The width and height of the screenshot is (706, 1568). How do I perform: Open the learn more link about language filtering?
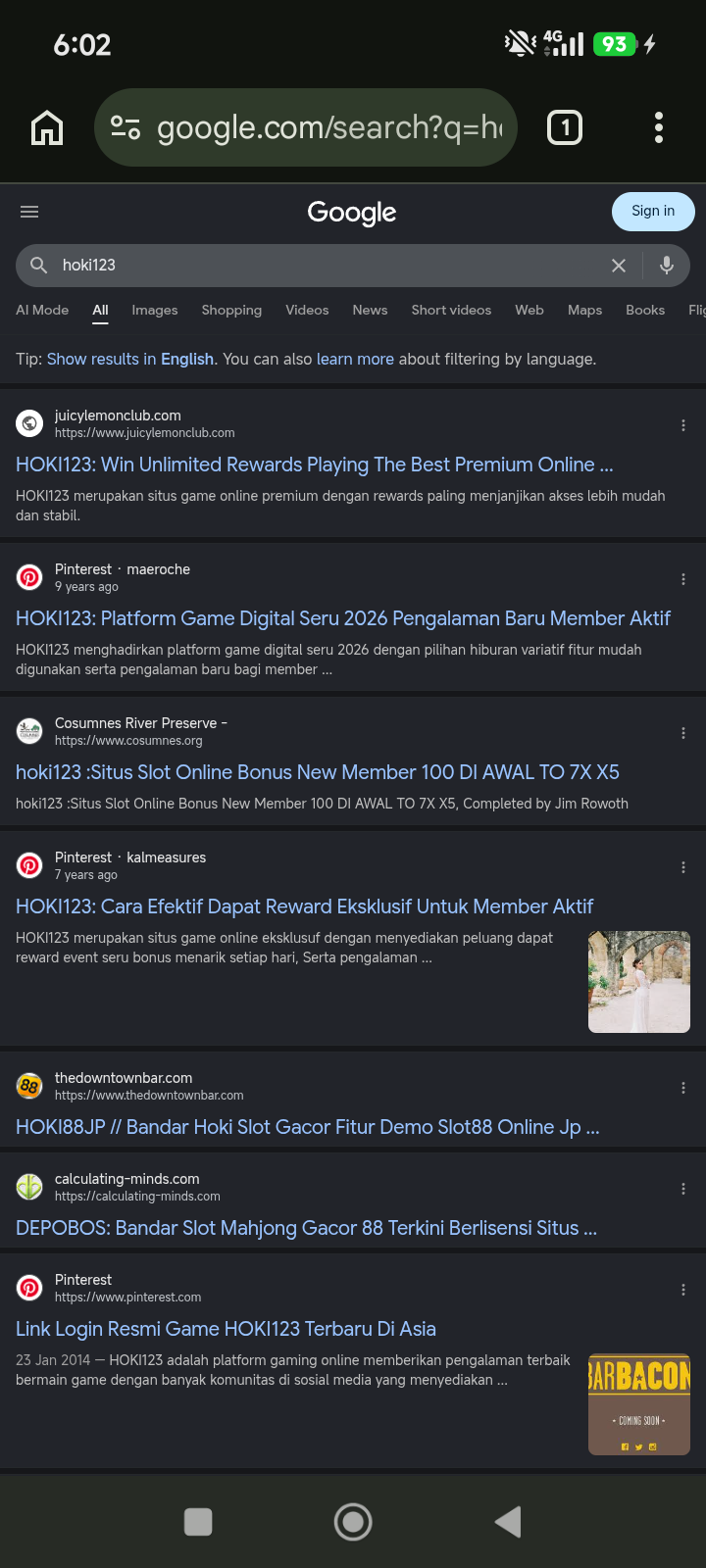[x=355, y=359]
